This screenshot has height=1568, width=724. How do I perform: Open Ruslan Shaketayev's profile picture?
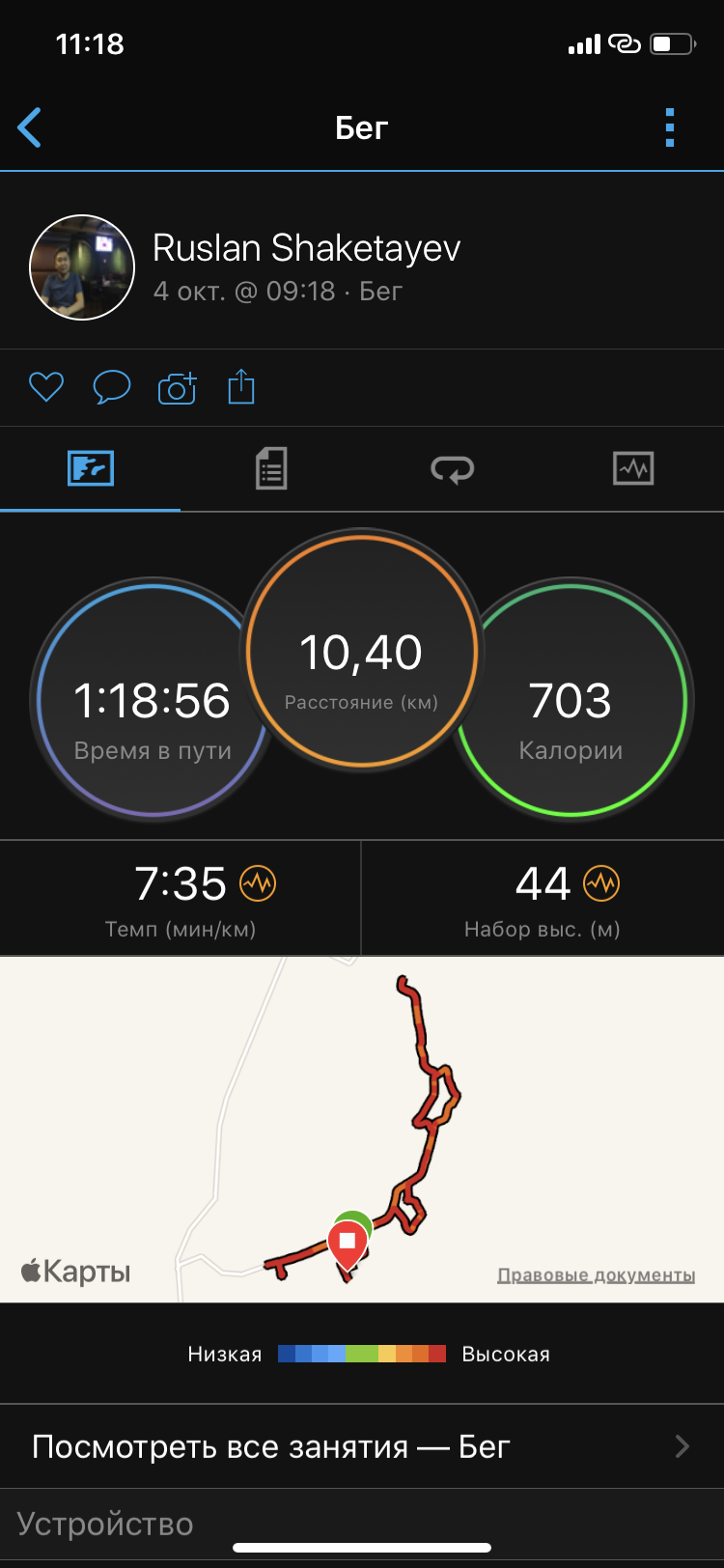pyautogui.click(x=82, y=267)
